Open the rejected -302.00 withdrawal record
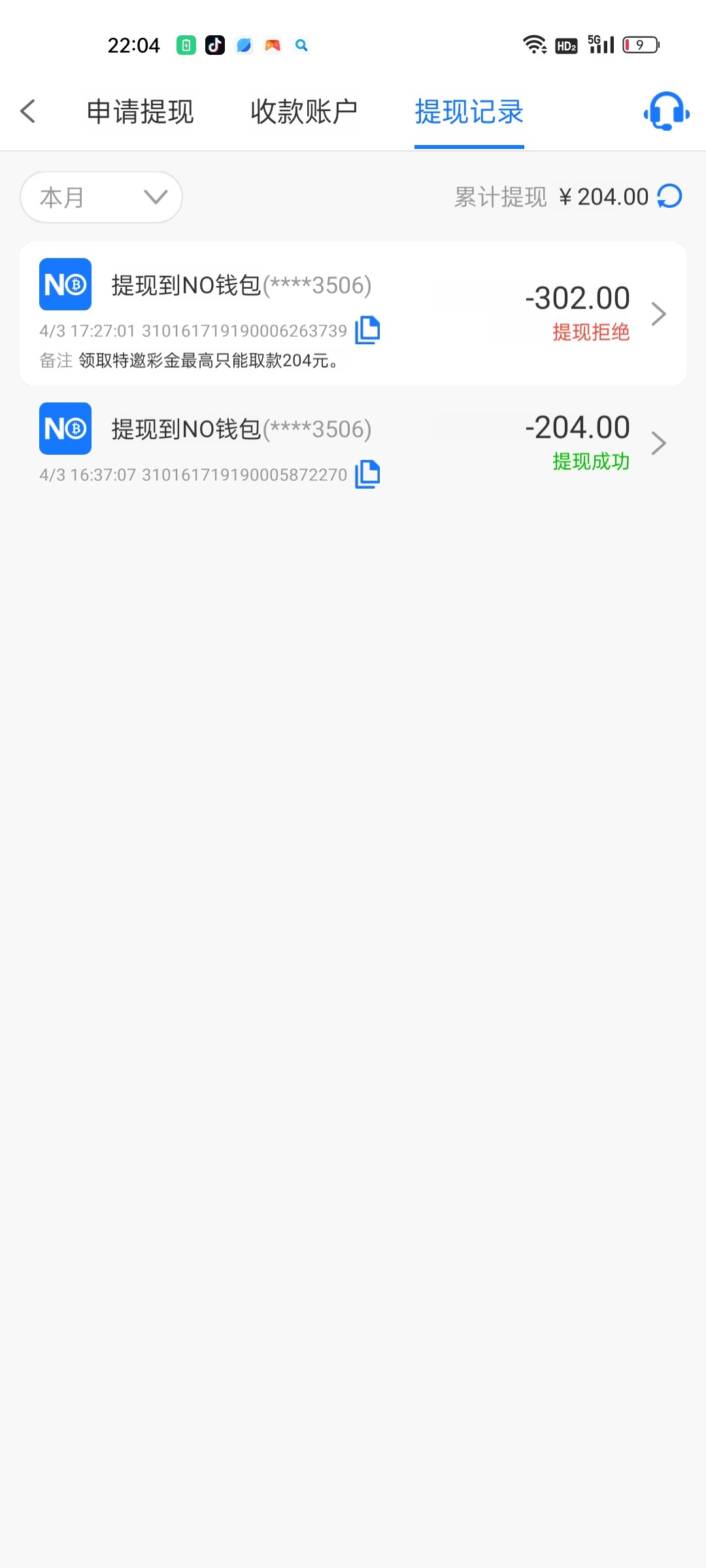706x1568 pixels. tap(353, 314)
